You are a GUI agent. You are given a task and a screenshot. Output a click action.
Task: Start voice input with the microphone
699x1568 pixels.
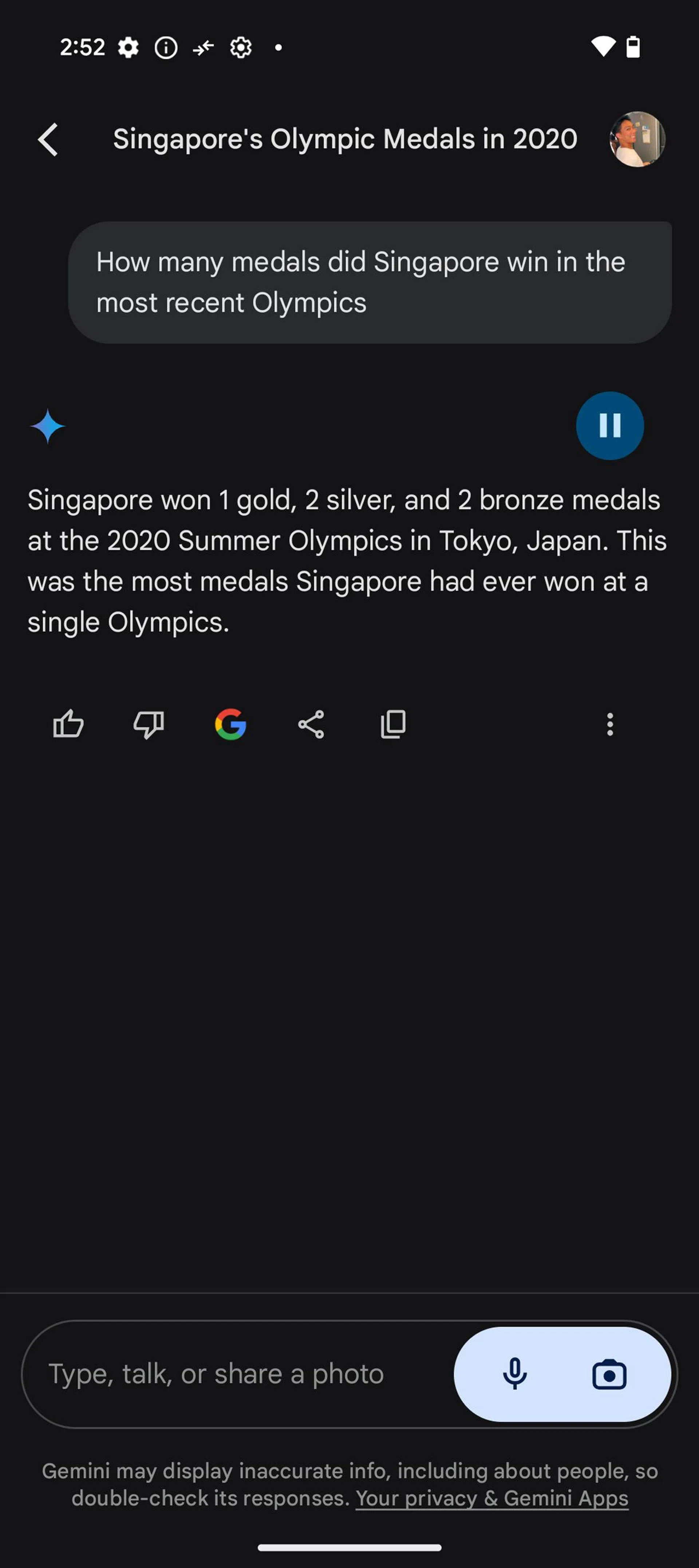pos(514,1374)
